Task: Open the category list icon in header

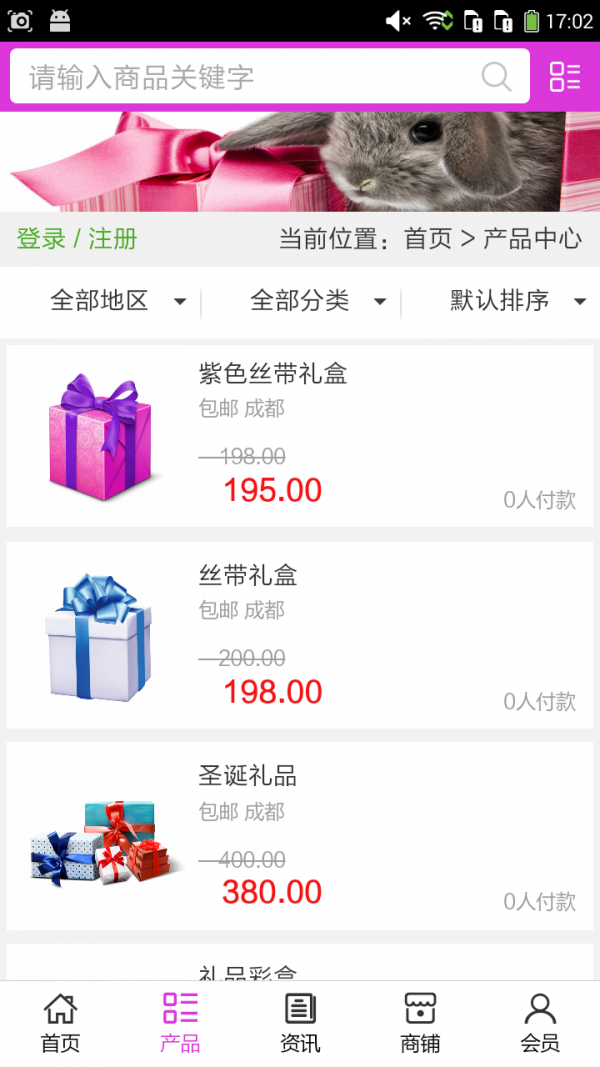Action: click(565, 77)
